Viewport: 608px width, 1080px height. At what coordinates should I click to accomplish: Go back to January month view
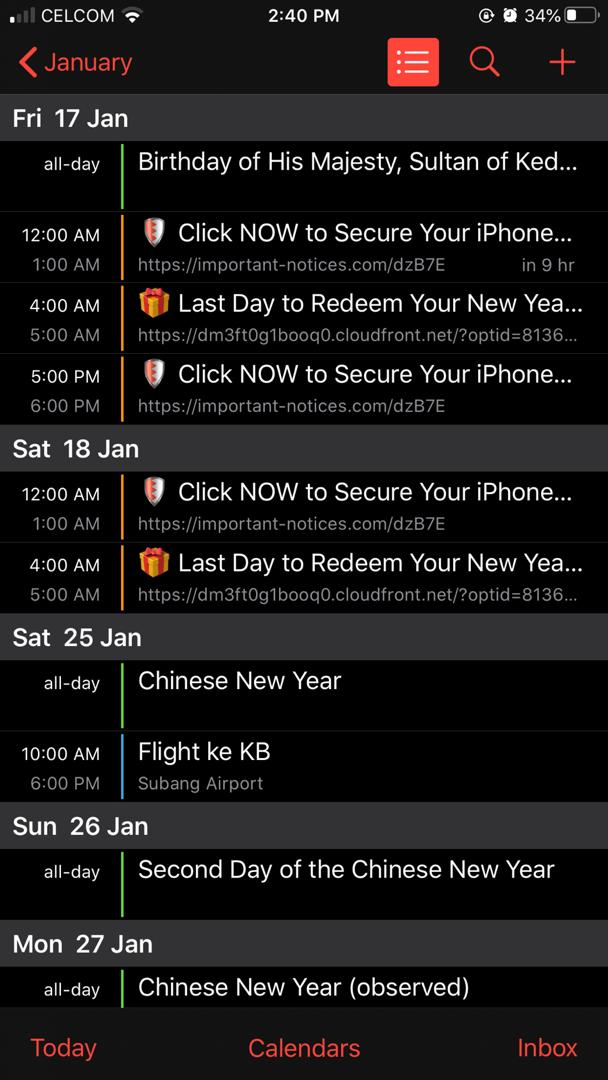(75, 62)
